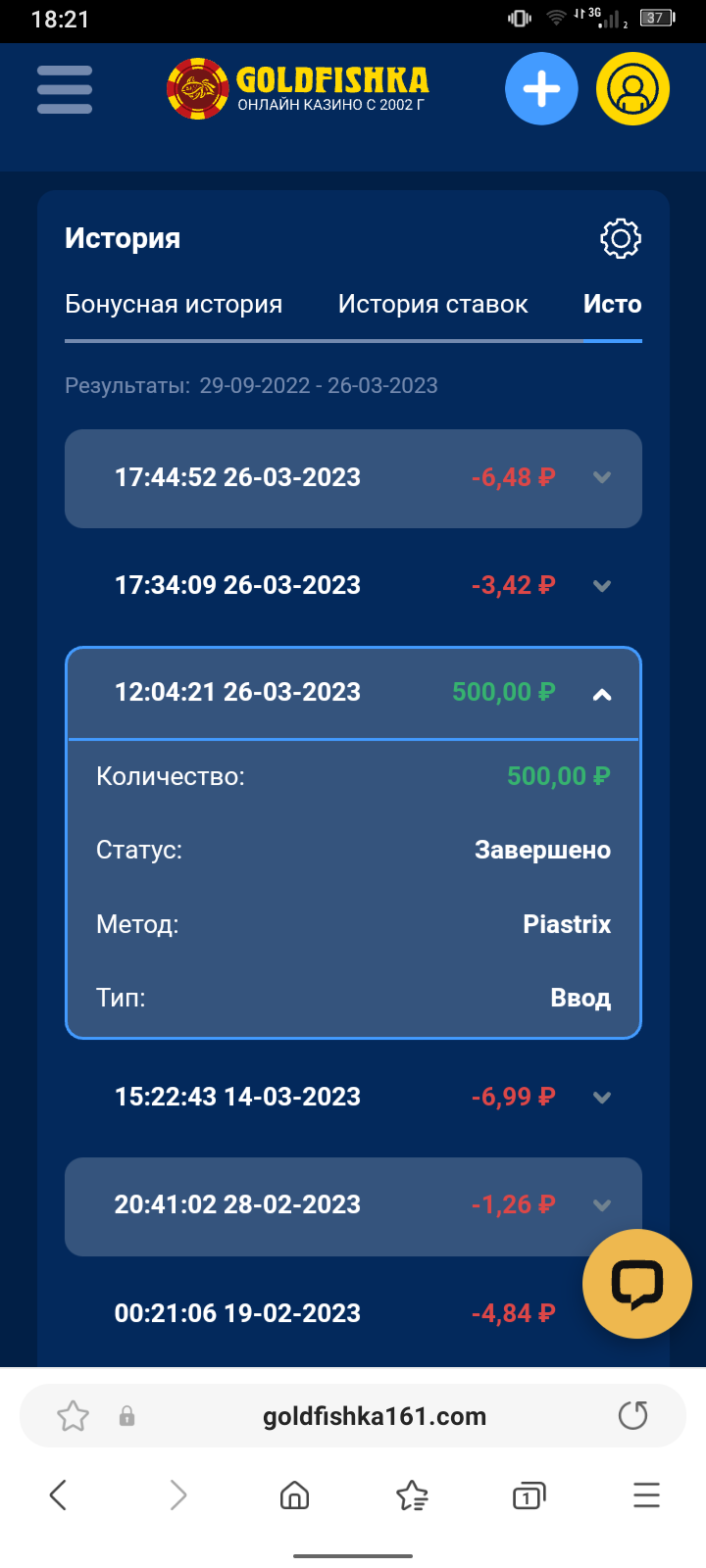Expand the 20:41:02 28-02-2023 transaction
The width and height of the screenshot is (706, 1568).
pyautogui.click(x=353, y=1205)
